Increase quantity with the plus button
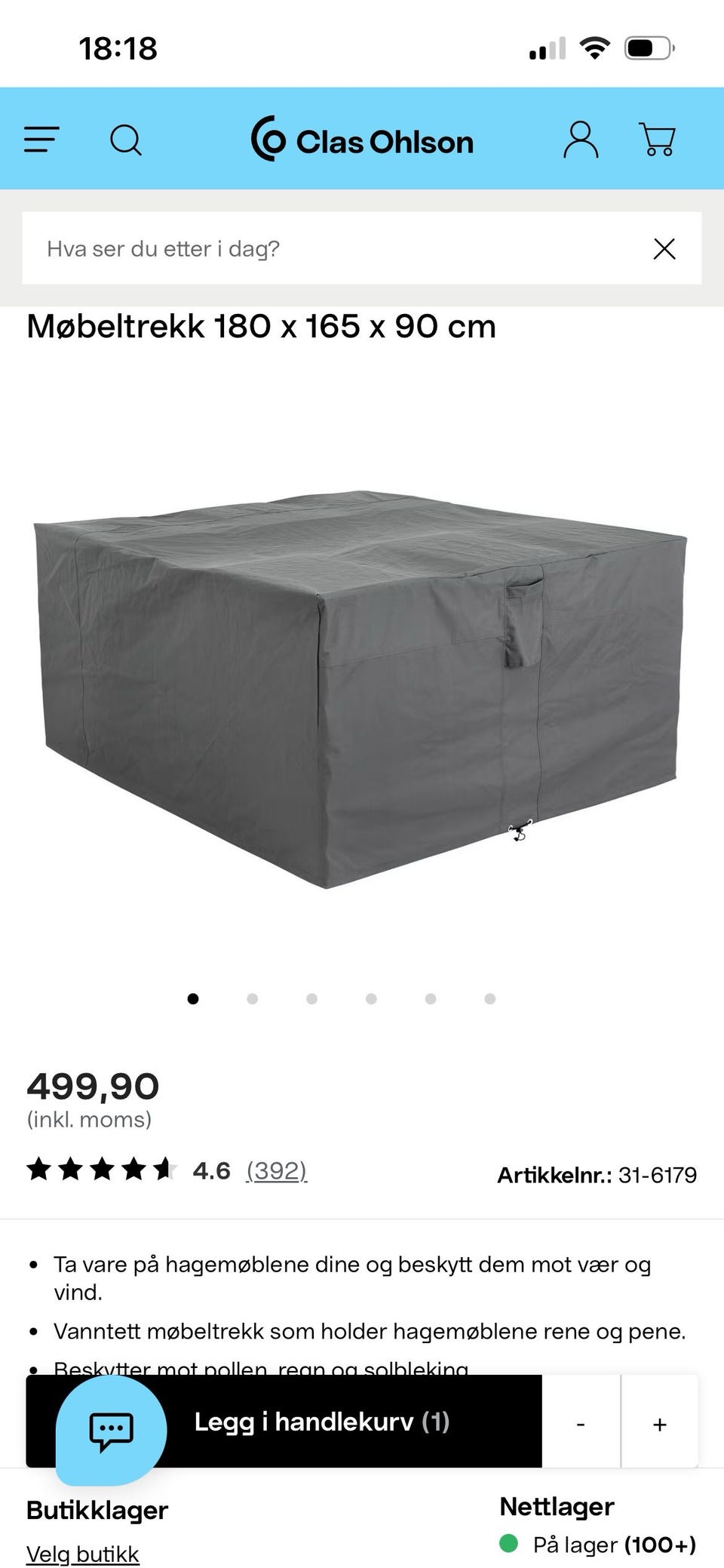724x1568 pixels. [x=660, y=1423]
